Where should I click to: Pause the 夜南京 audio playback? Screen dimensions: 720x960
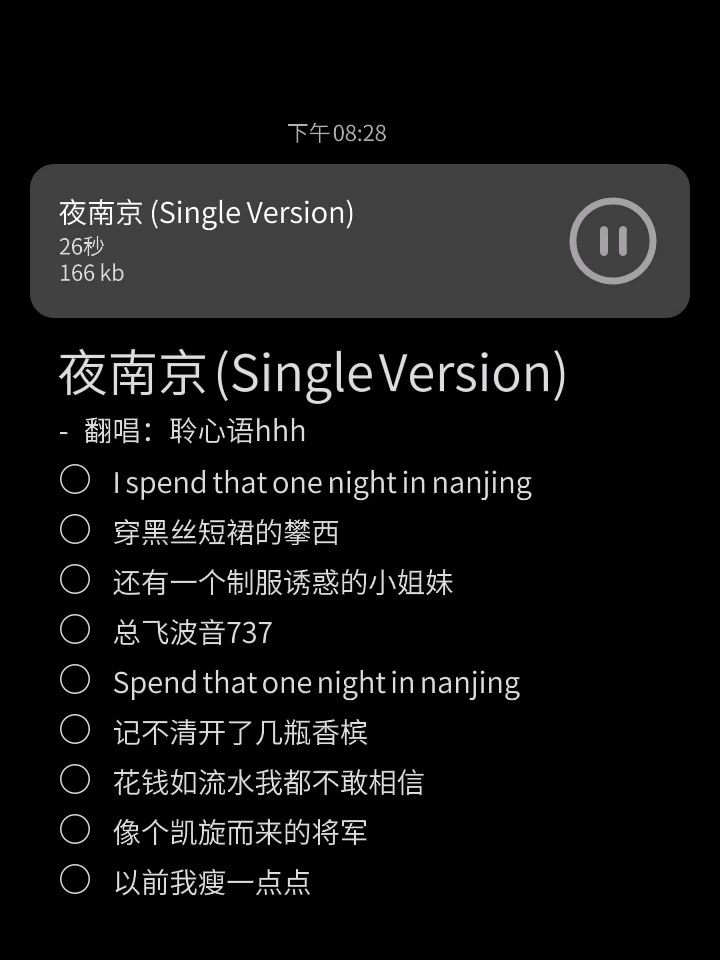click(612, 241)
